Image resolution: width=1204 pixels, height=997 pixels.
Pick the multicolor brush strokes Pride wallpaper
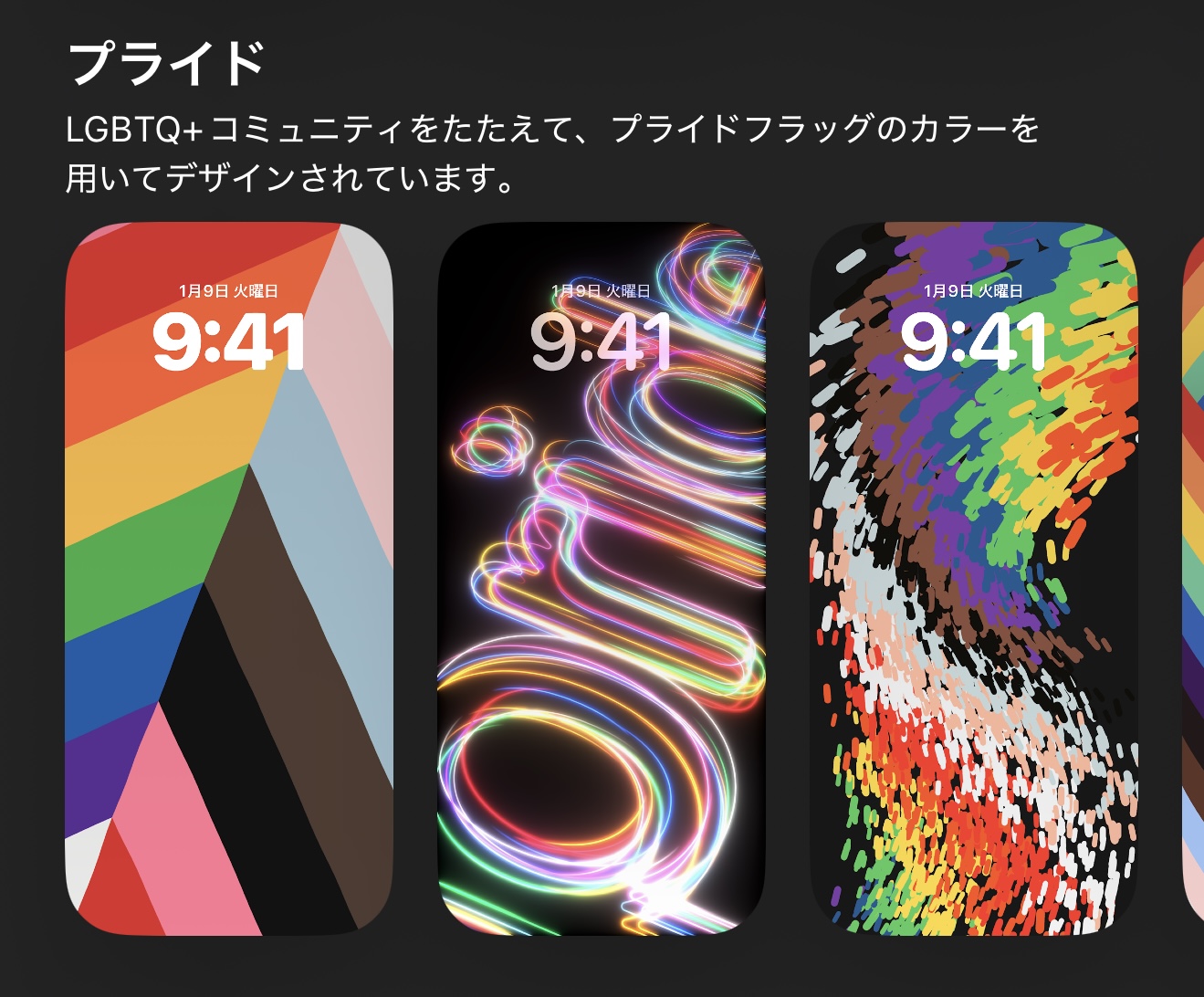974,579
